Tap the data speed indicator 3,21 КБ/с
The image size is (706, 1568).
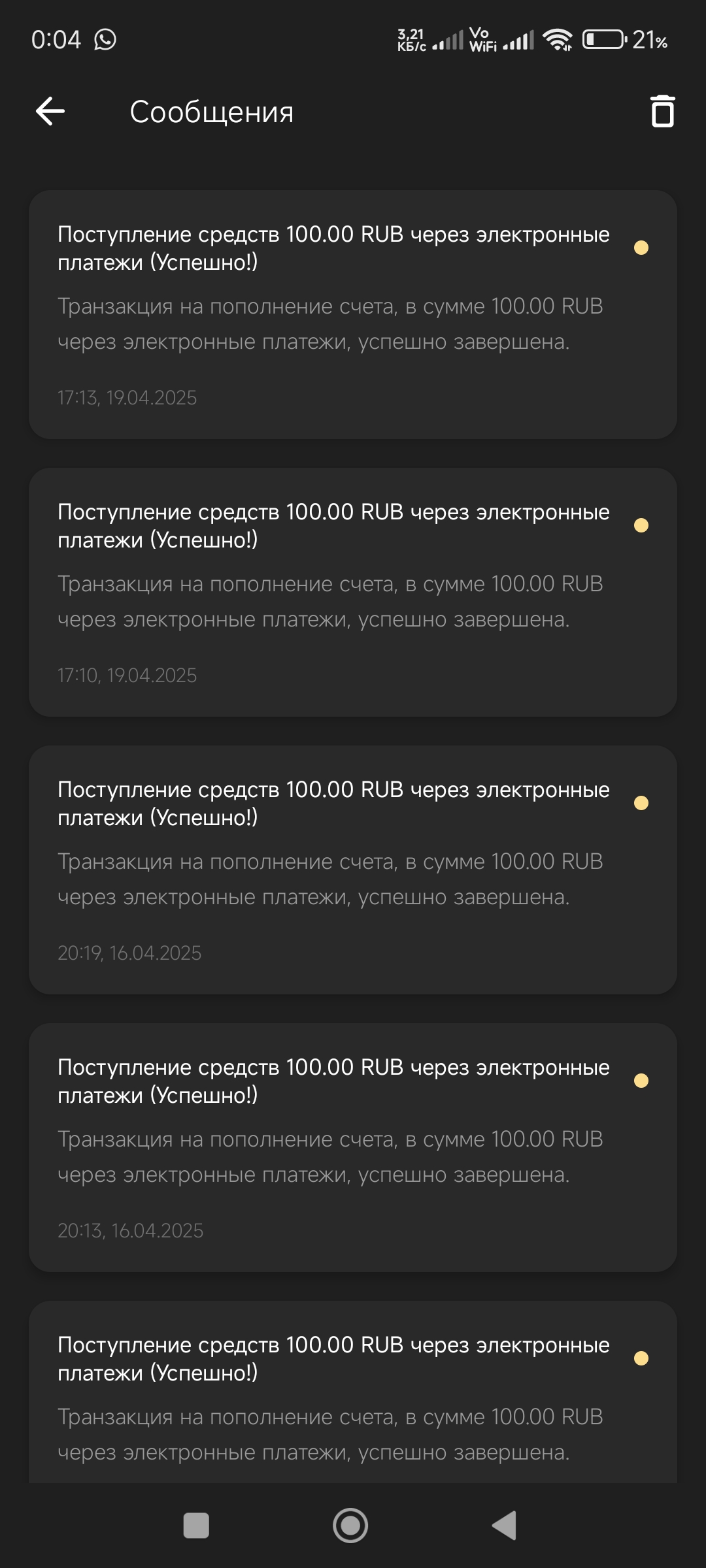point(412,39)
